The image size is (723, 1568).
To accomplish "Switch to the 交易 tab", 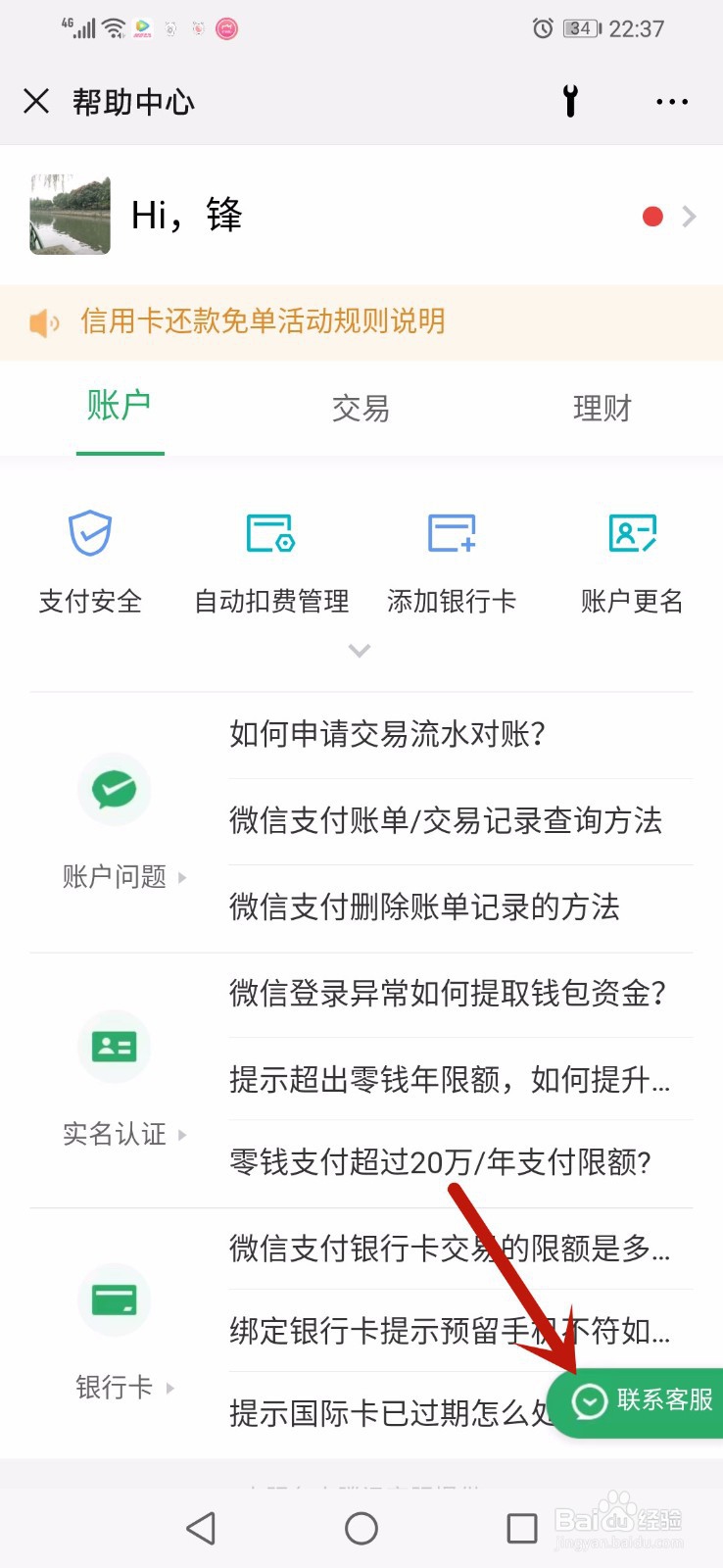I will pos(361,409).
